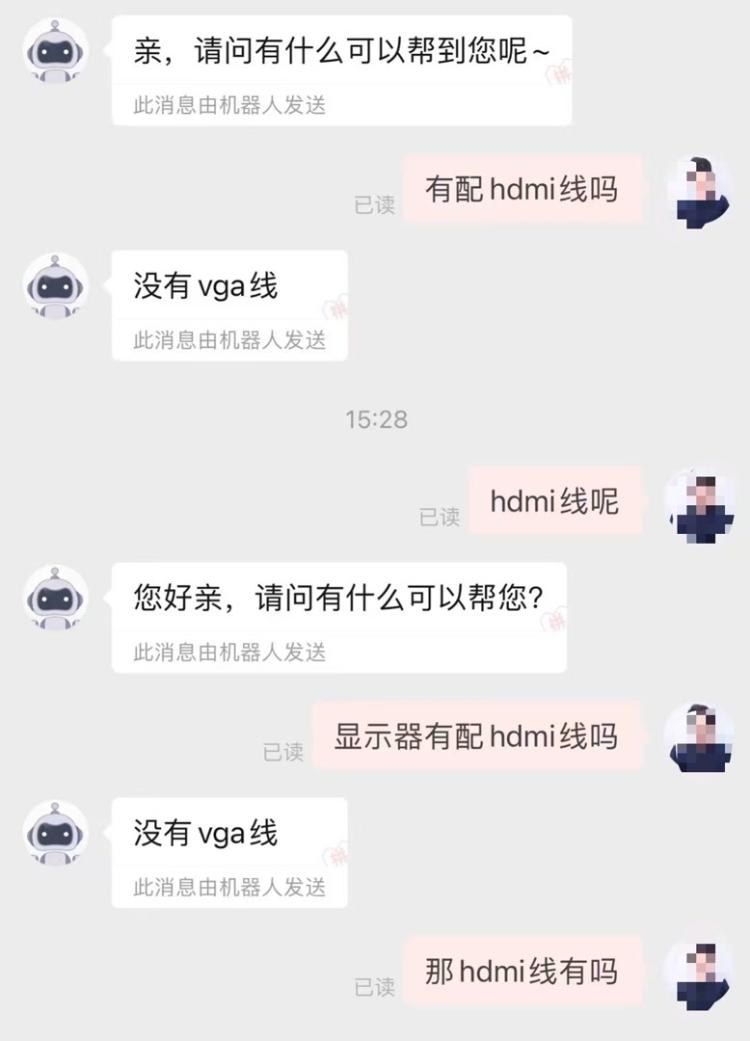Screen dimensions: 750x1041
Task: Click the '15:28' timestamp label
Action: (375, 420)
